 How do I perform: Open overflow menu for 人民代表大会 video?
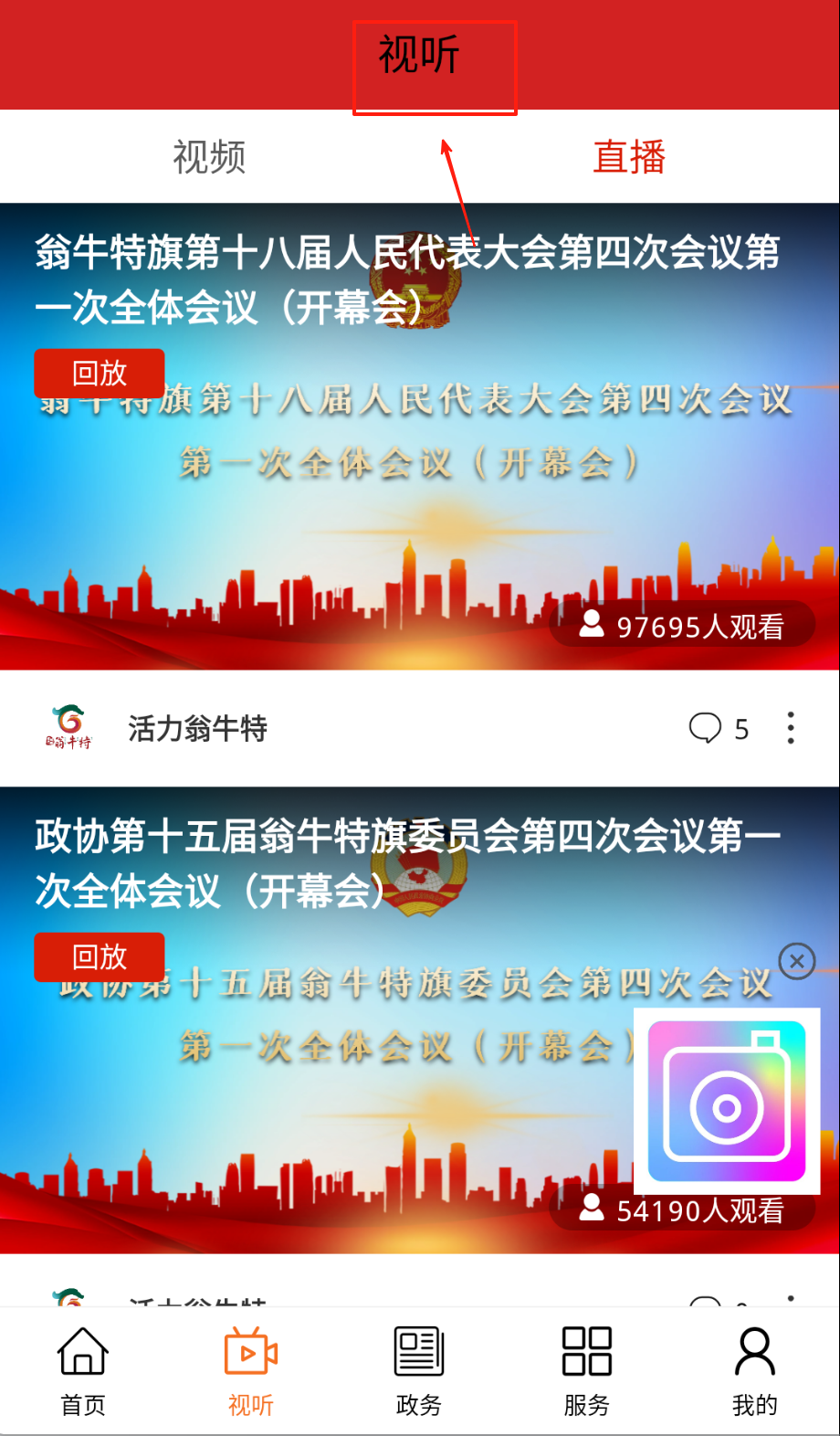pyautogui.click(x=791, y=728)
